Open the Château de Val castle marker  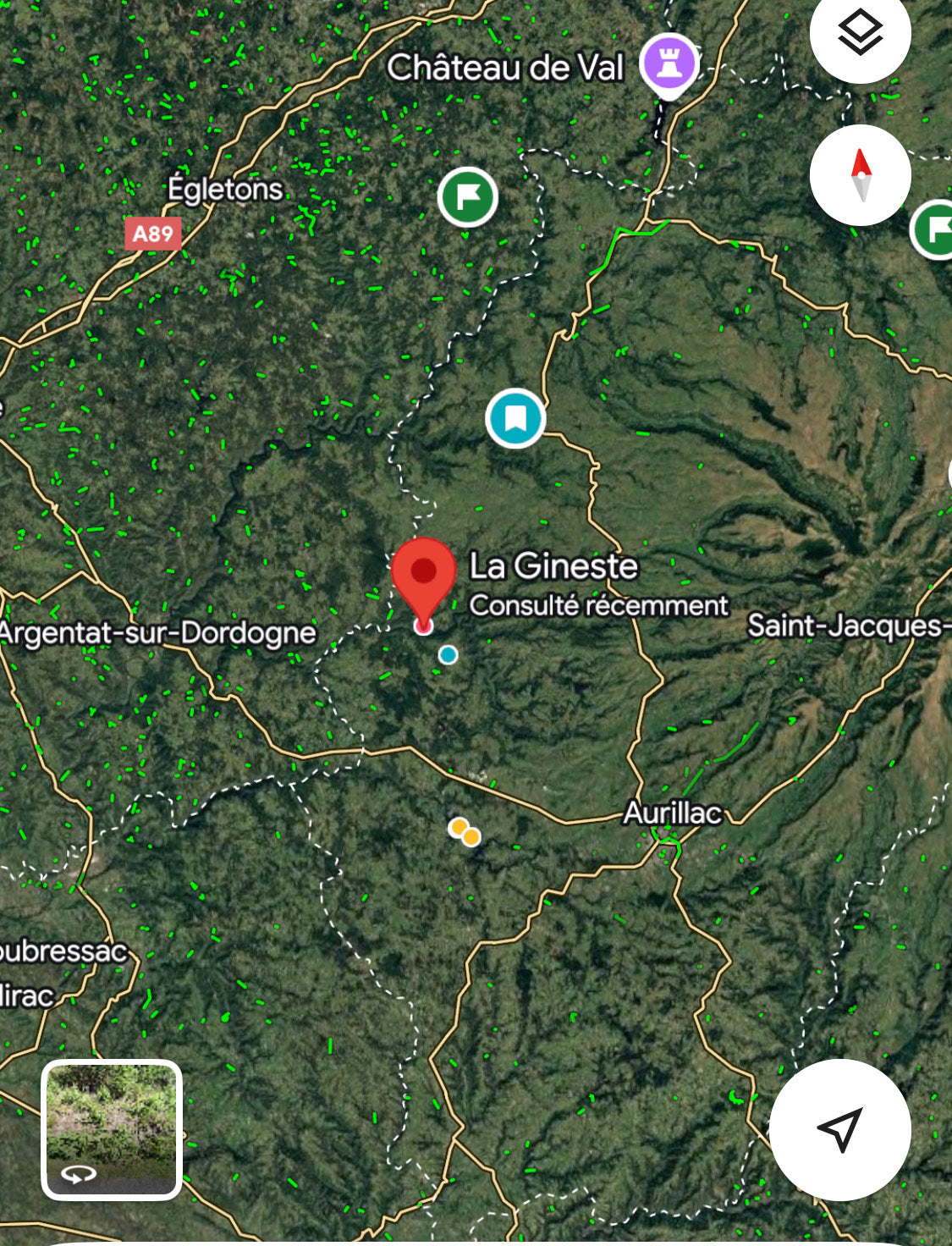669,63
